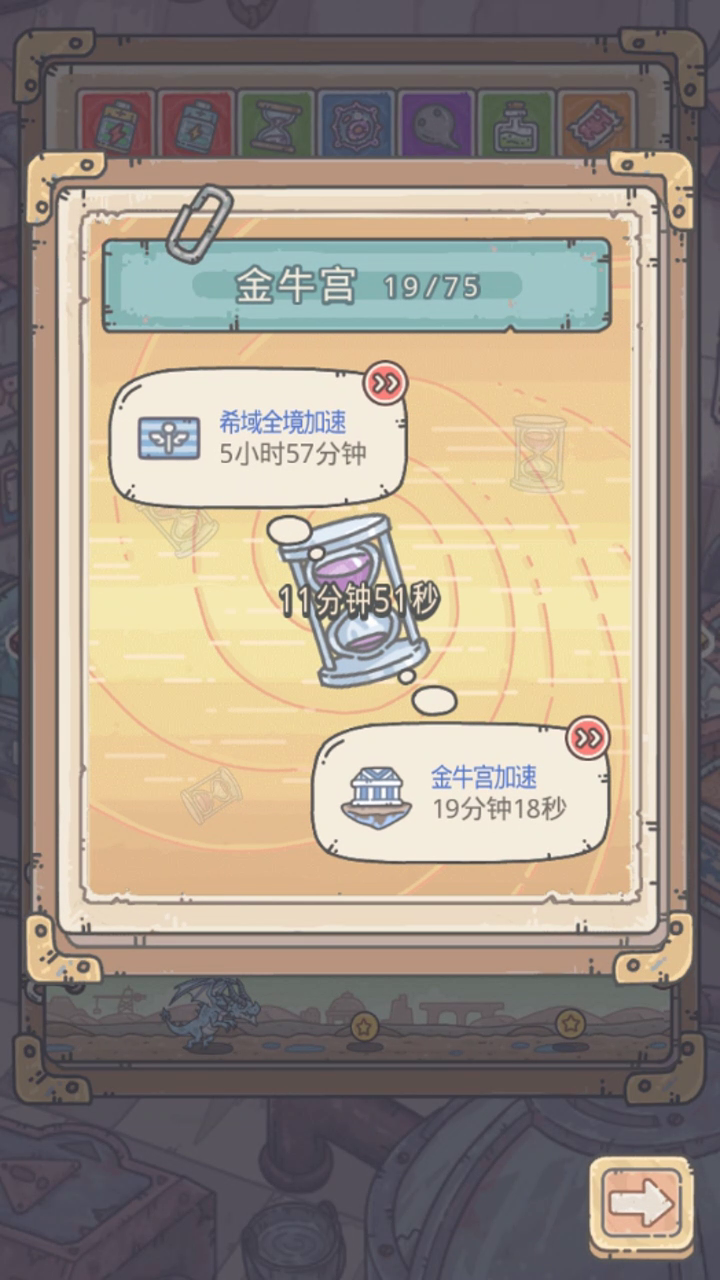
Task: Speed up with 金牛宫加速 fast-forward icon
Action: click(588, 738)
